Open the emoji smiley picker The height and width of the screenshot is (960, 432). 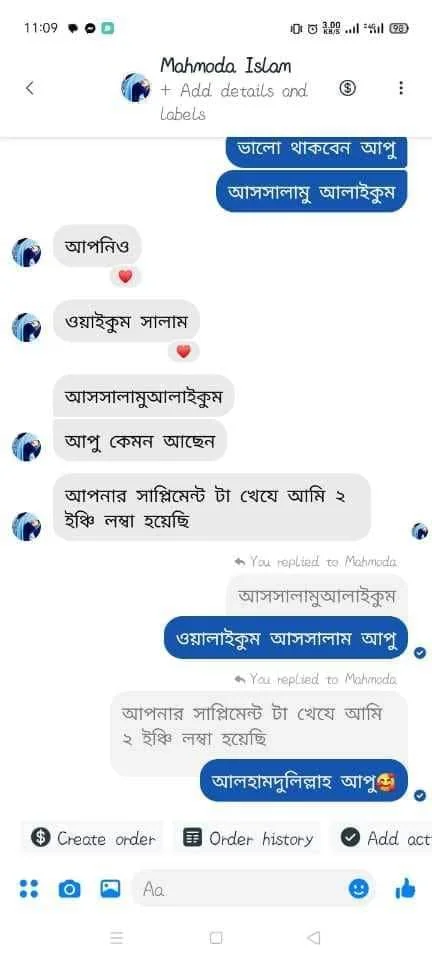(359, 888)
